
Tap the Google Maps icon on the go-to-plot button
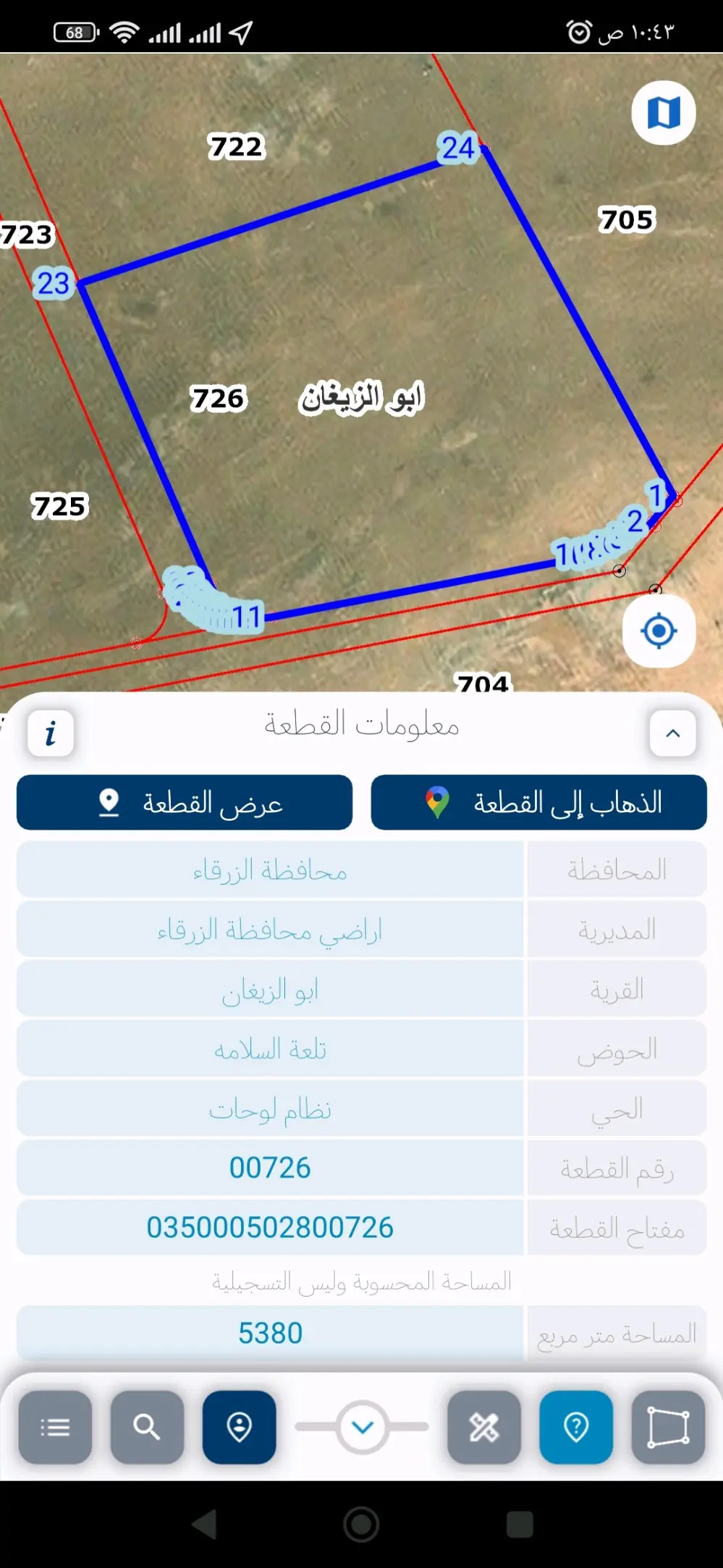434,801
